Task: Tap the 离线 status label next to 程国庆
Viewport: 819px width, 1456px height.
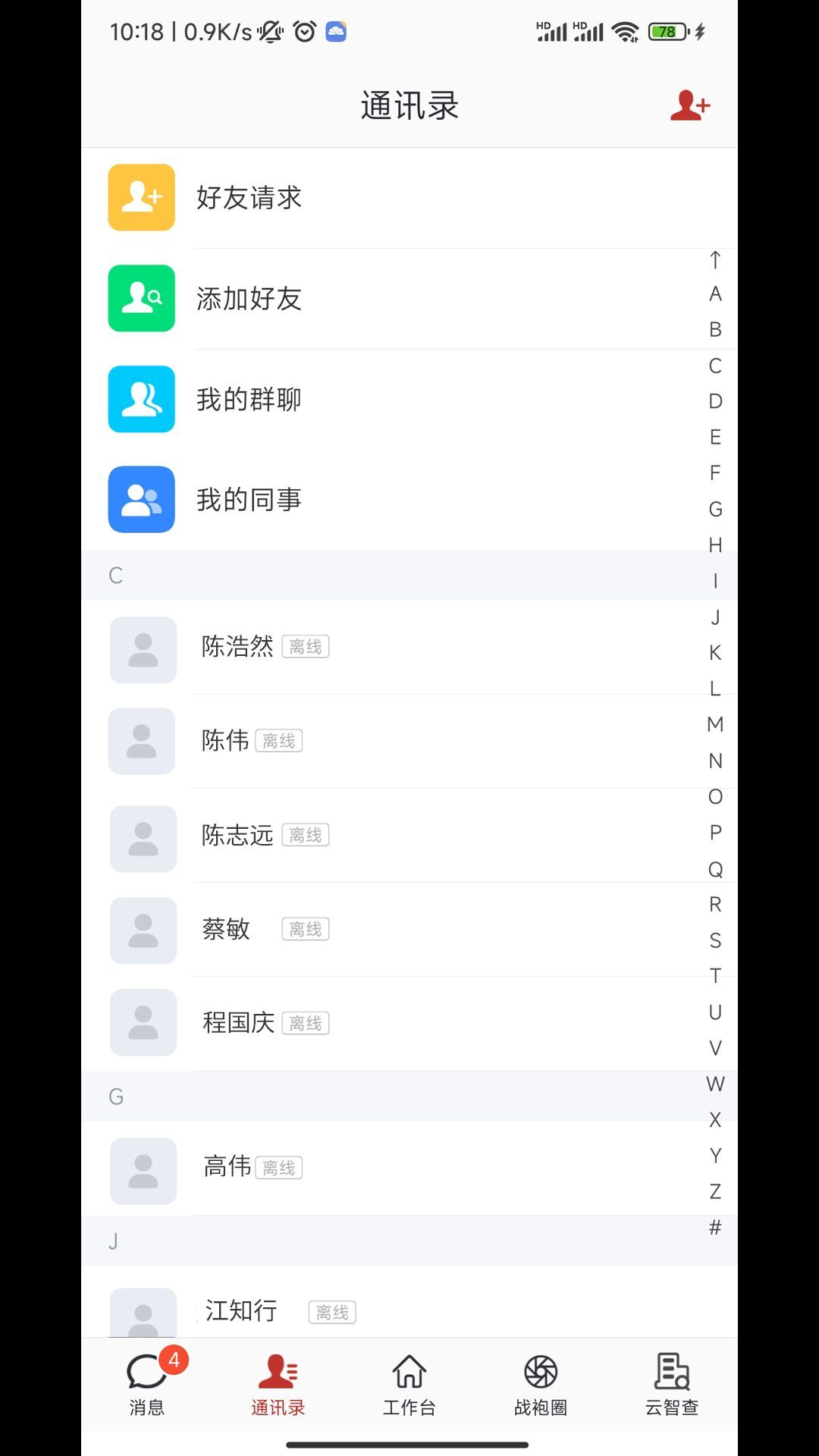Action: pyautogui.click(x=306, y=1022)
